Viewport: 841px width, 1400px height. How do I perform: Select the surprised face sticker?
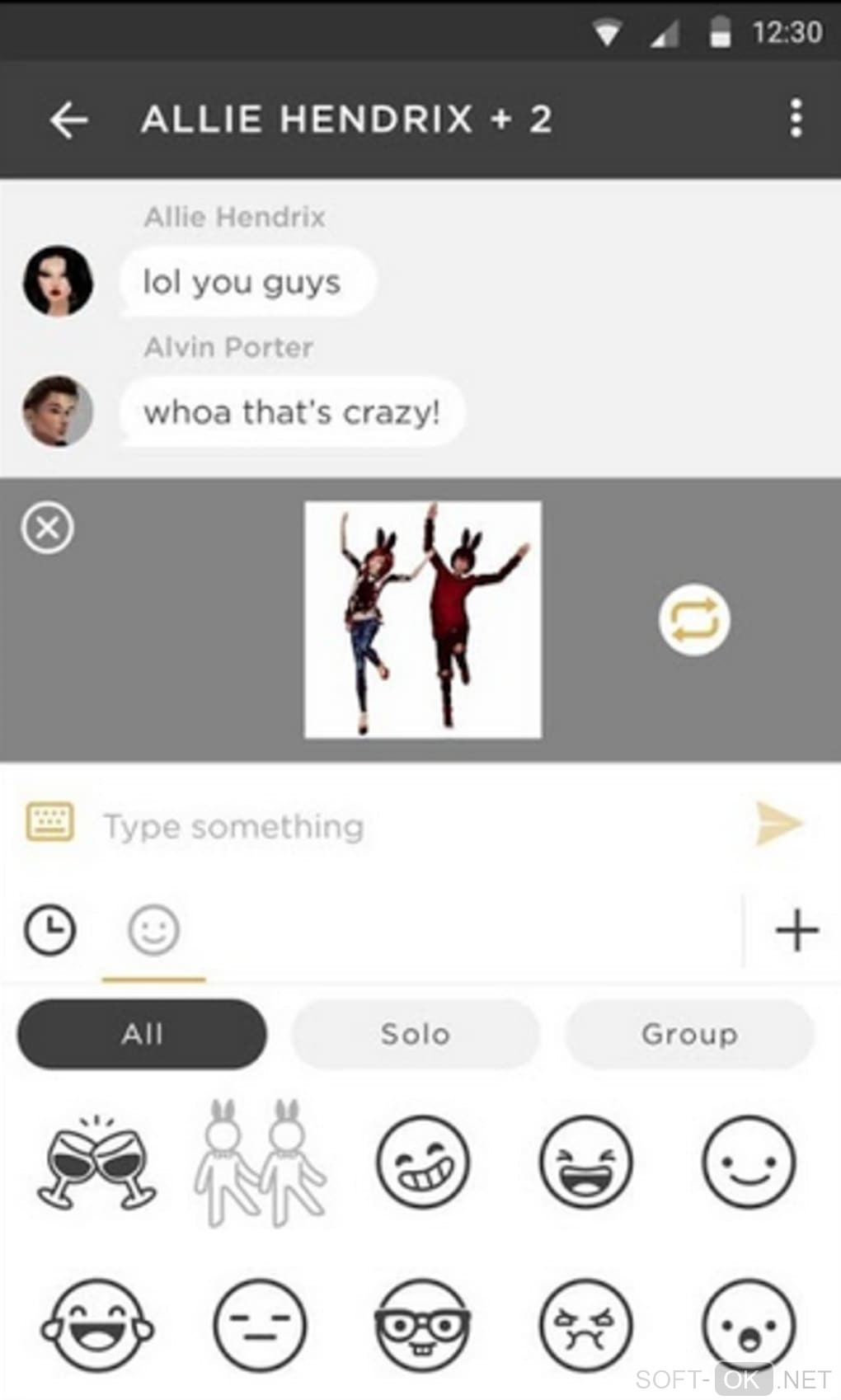point(749,1326)
